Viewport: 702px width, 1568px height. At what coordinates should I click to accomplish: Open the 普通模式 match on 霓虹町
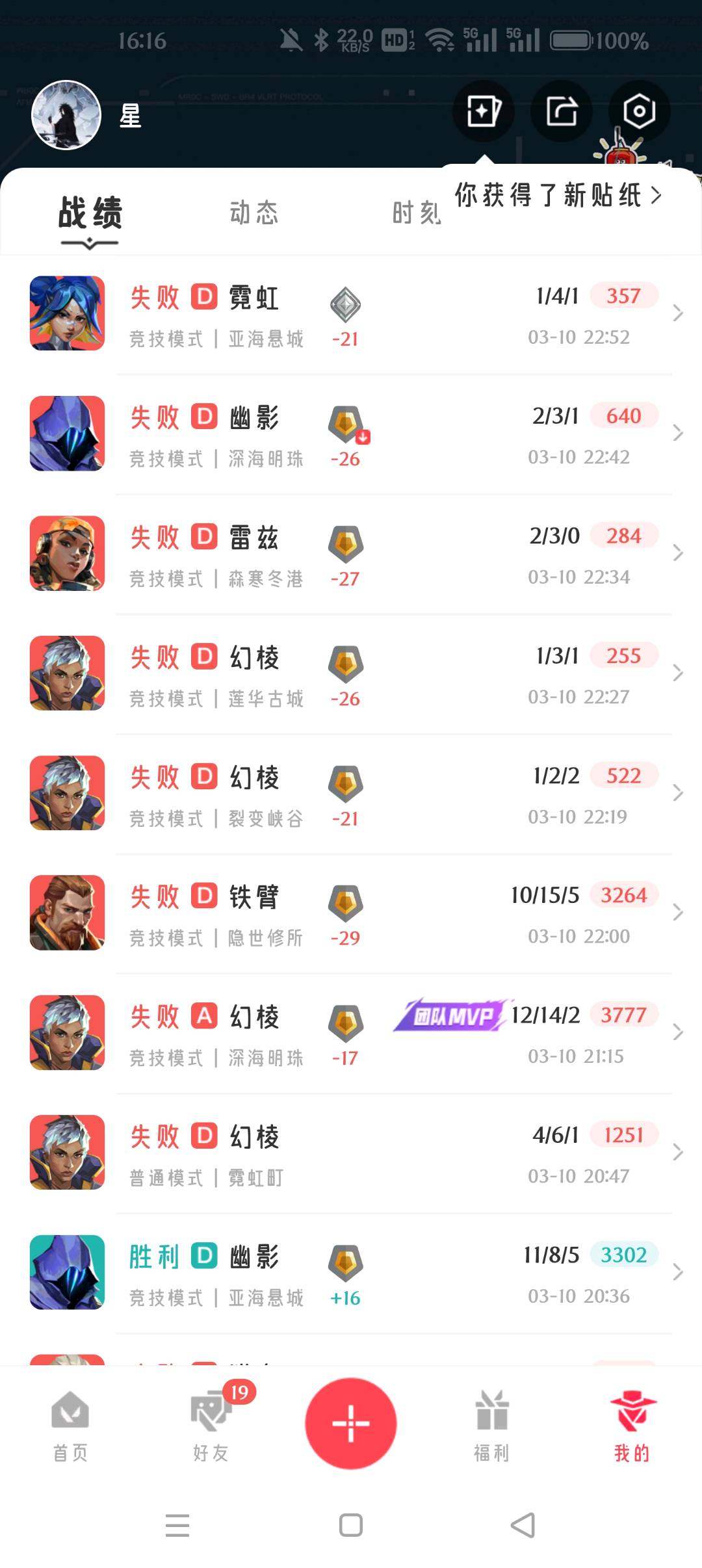(x=351, y=1153)
